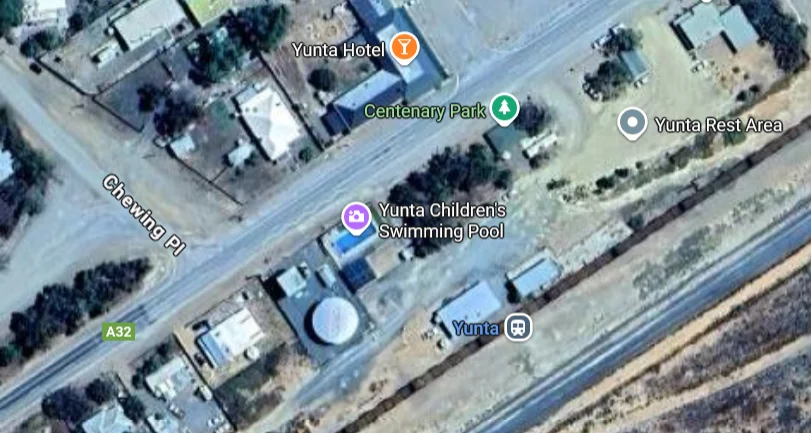Select the Yunta train station icon
Screen dimensions: 811x433
(x=517, y=326)
